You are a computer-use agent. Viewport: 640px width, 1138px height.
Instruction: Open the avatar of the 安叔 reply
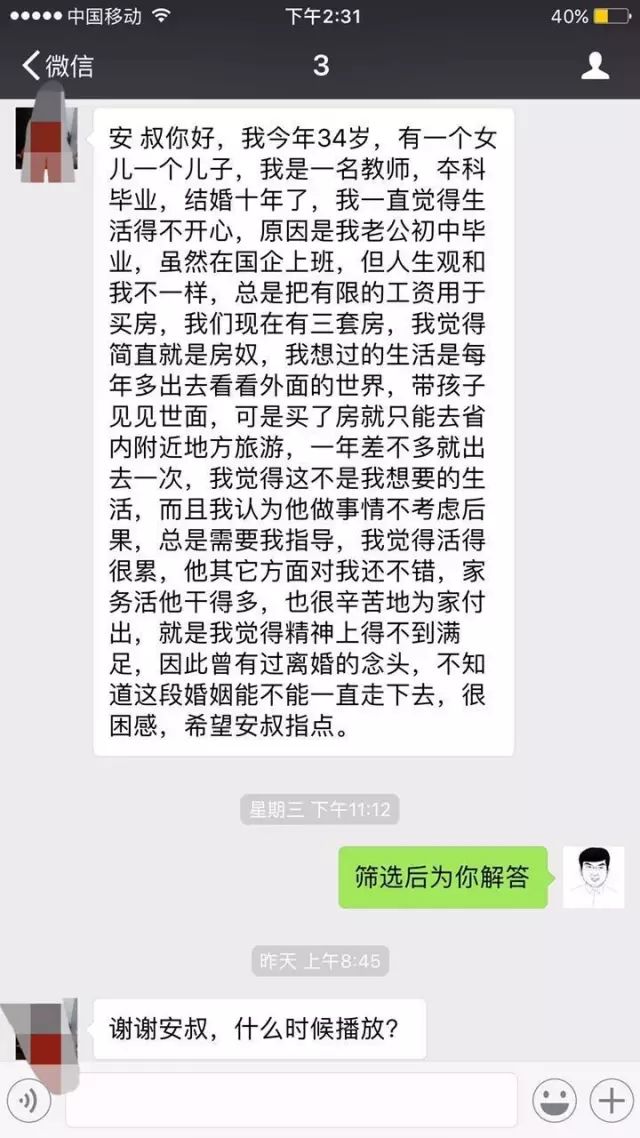[593, 877]
